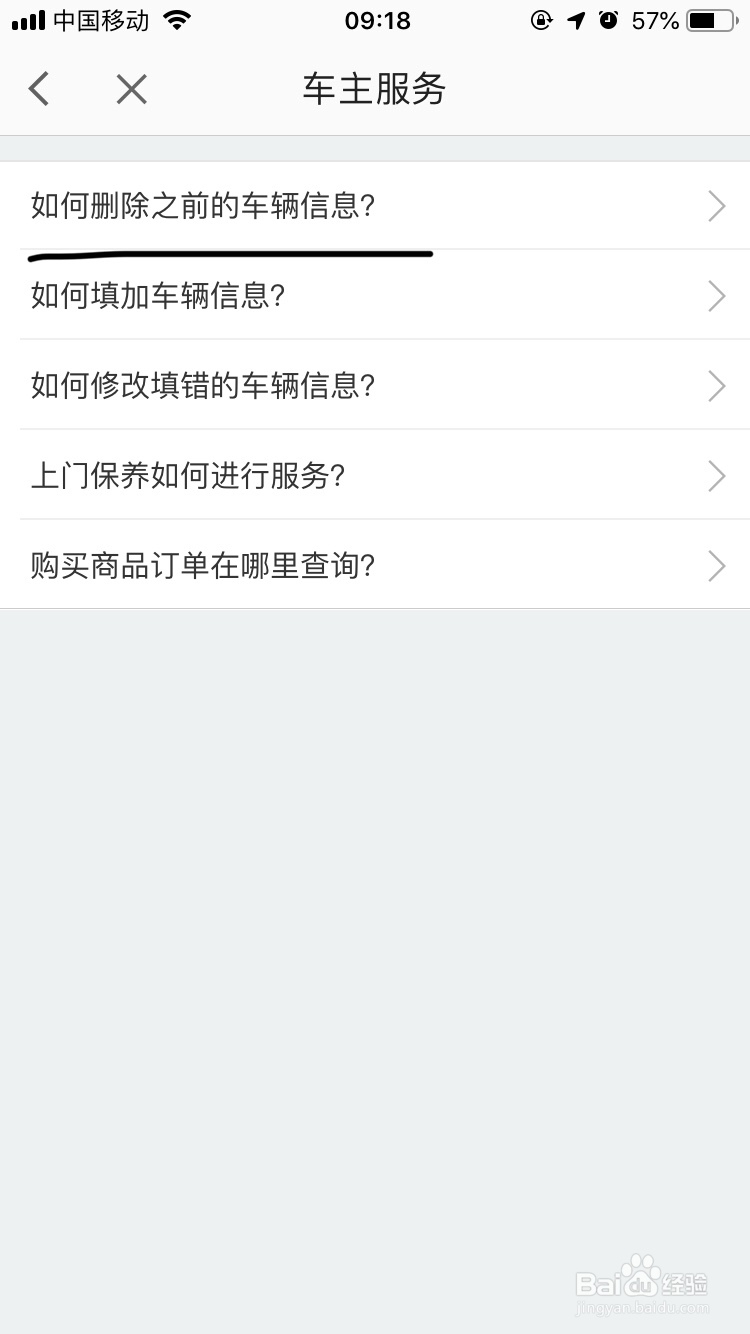This screenshot has width=750, height=1334.
Task: Close the 车主服务 page with the X
Action: click(x=131, y=89)
